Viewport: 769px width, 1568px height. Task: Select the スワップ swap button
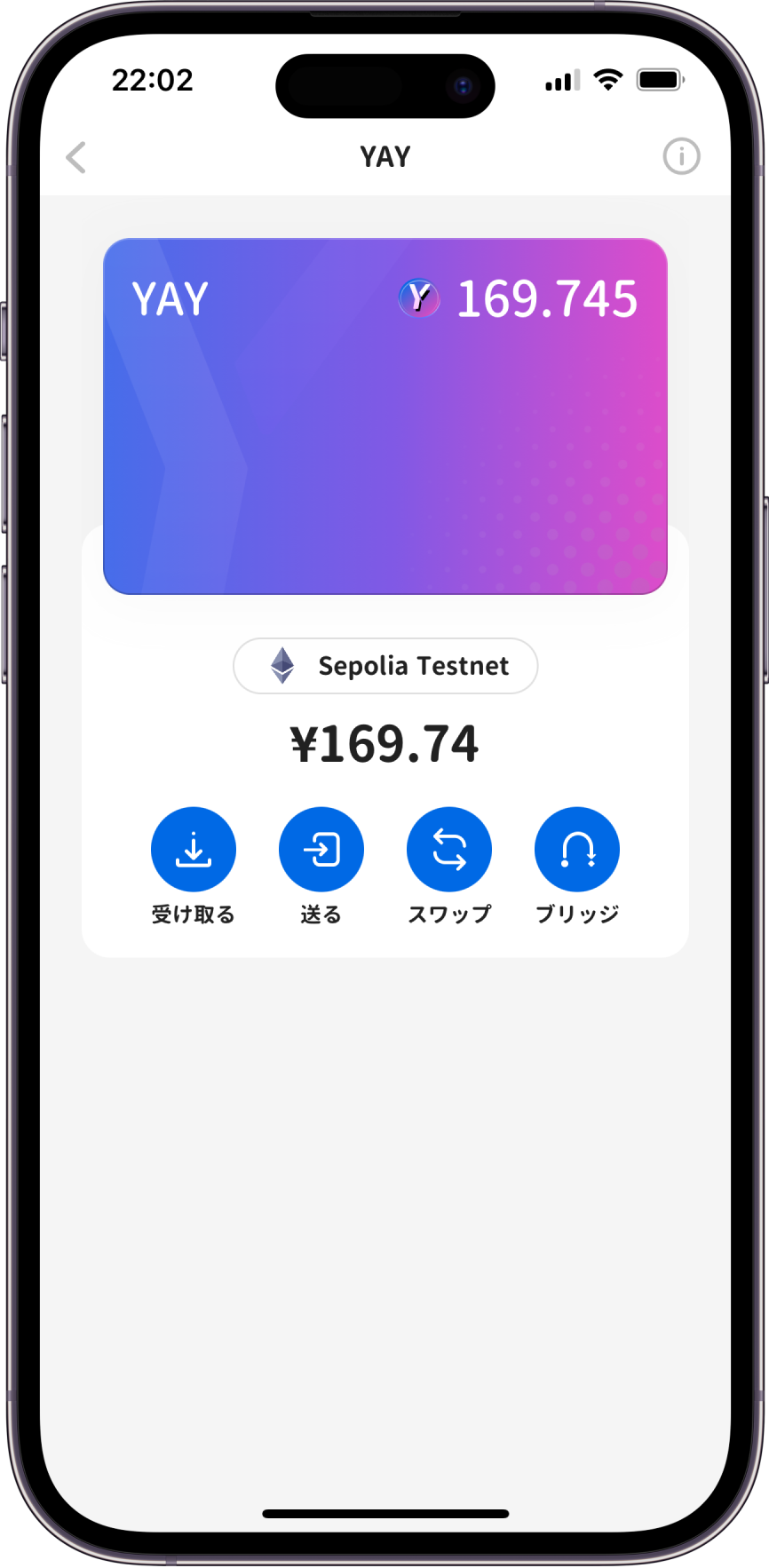(x=448, y=850)
